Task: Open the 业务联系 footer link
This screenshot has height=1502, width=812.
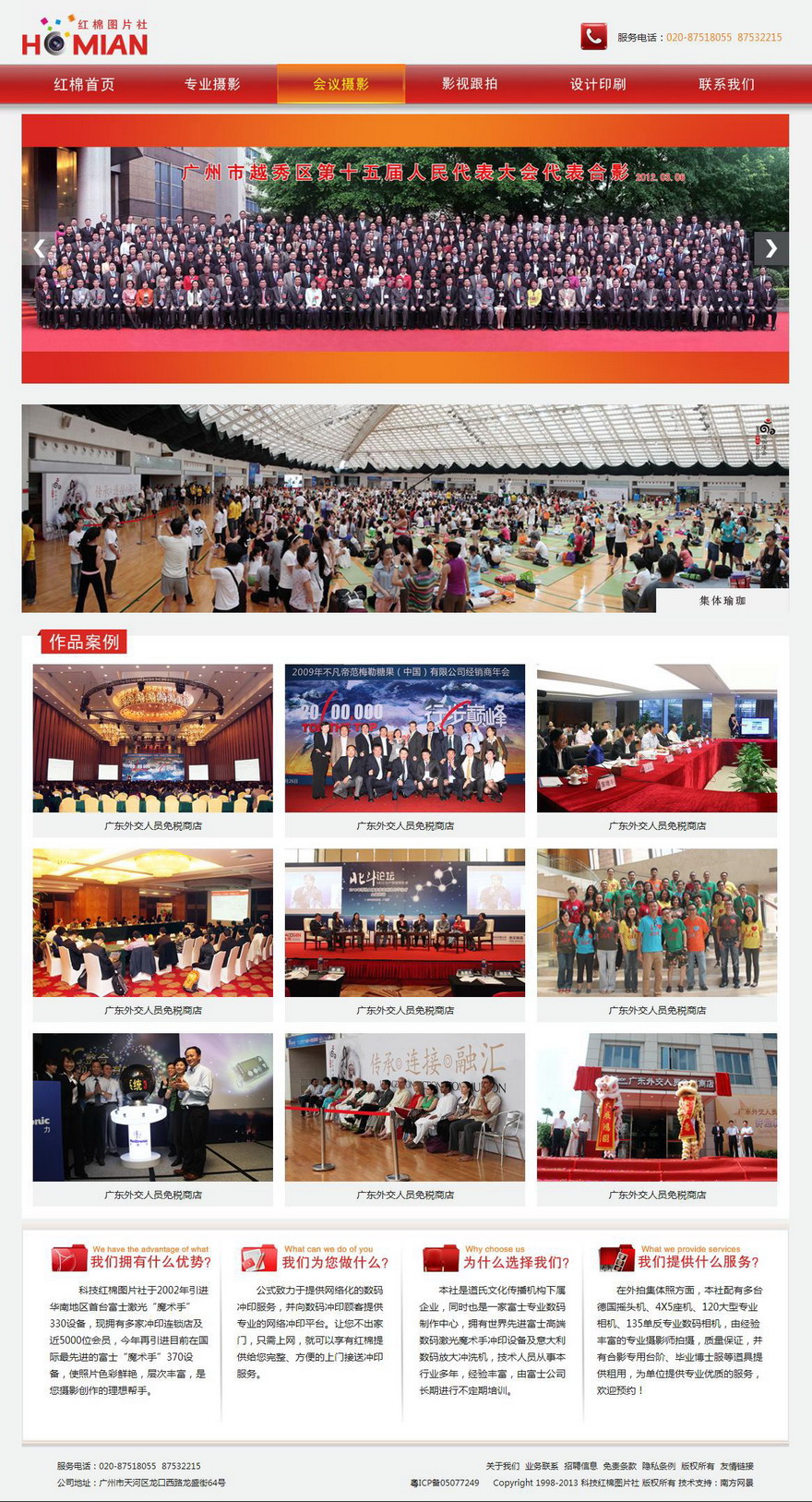Action: (542, 1466)
